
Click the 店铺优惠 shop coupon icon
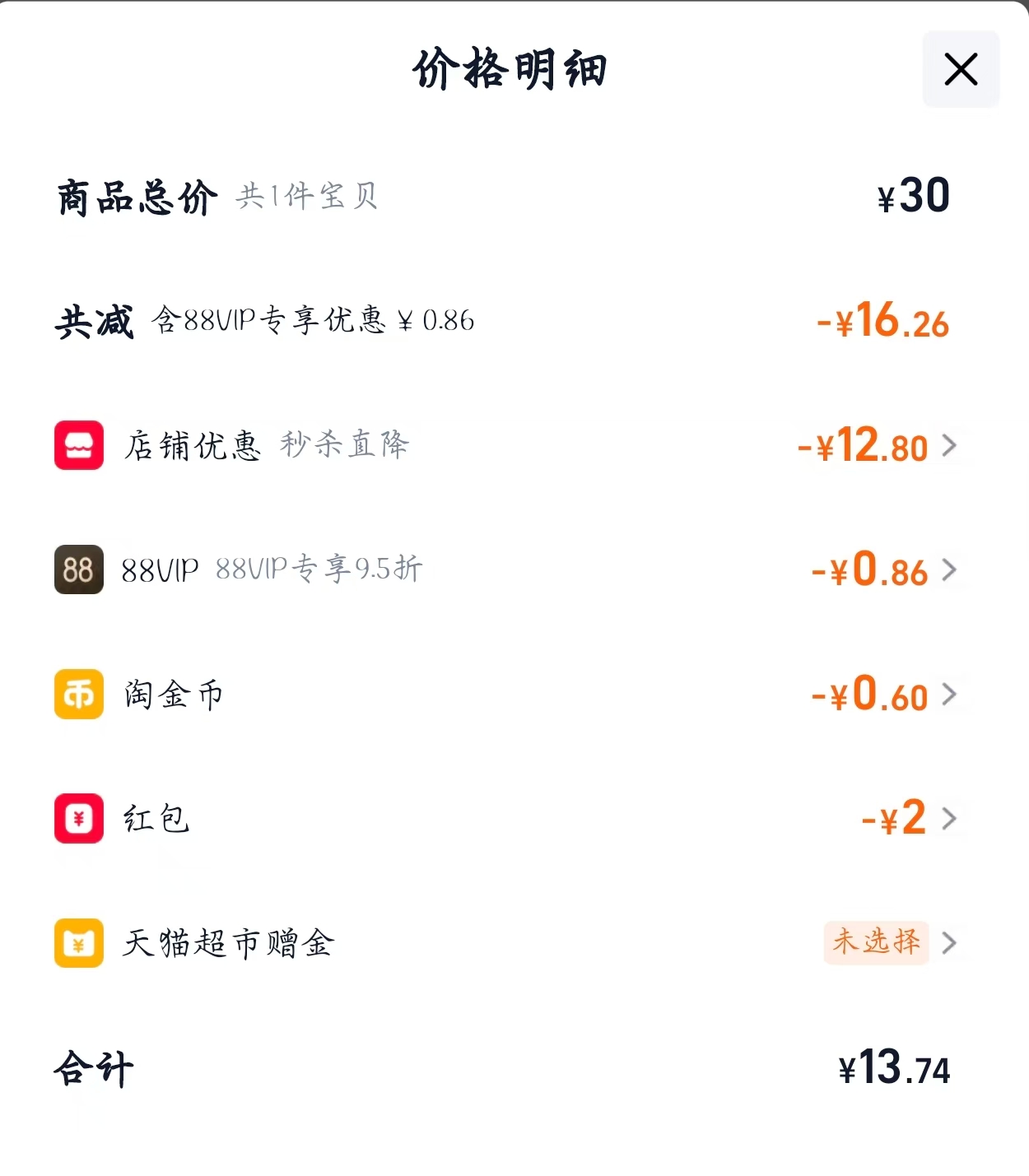[x=78, y=445]
